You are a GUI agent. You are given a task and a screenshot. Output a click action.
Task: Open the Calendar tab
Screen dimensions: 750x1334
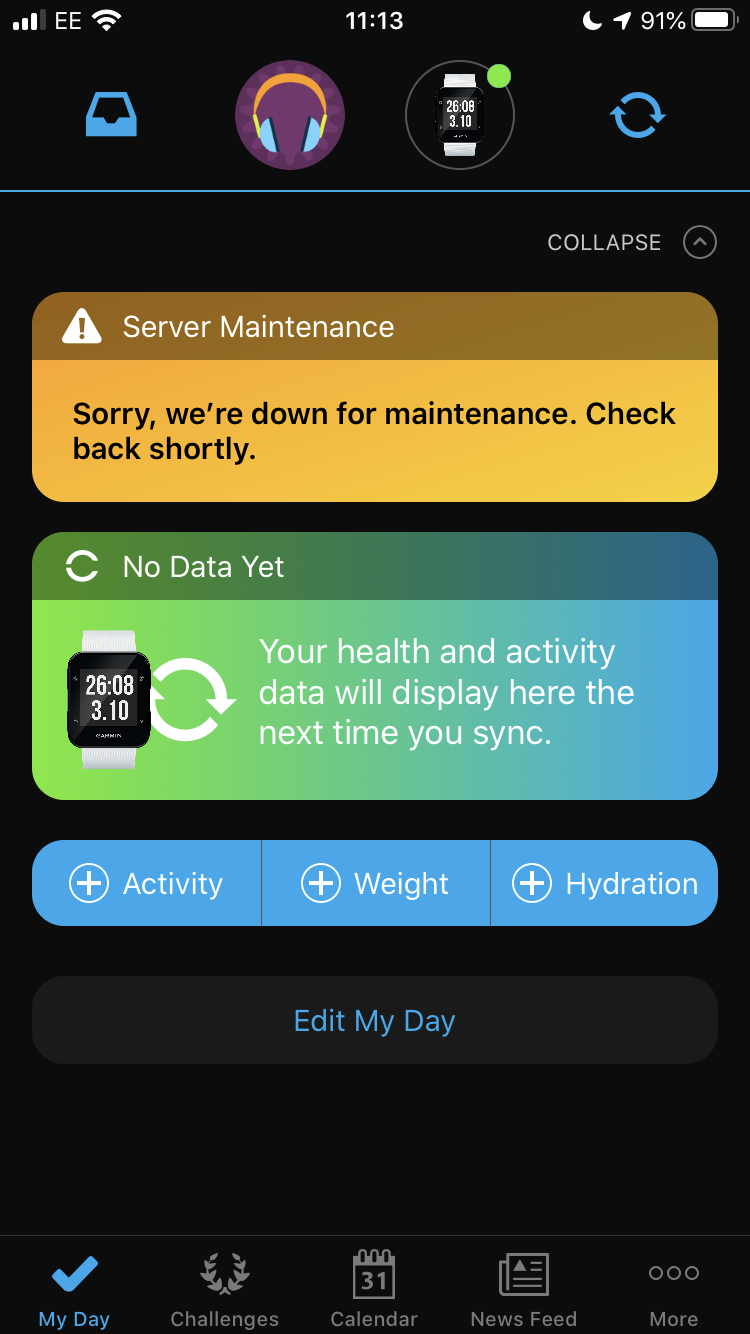point(375,1290)
